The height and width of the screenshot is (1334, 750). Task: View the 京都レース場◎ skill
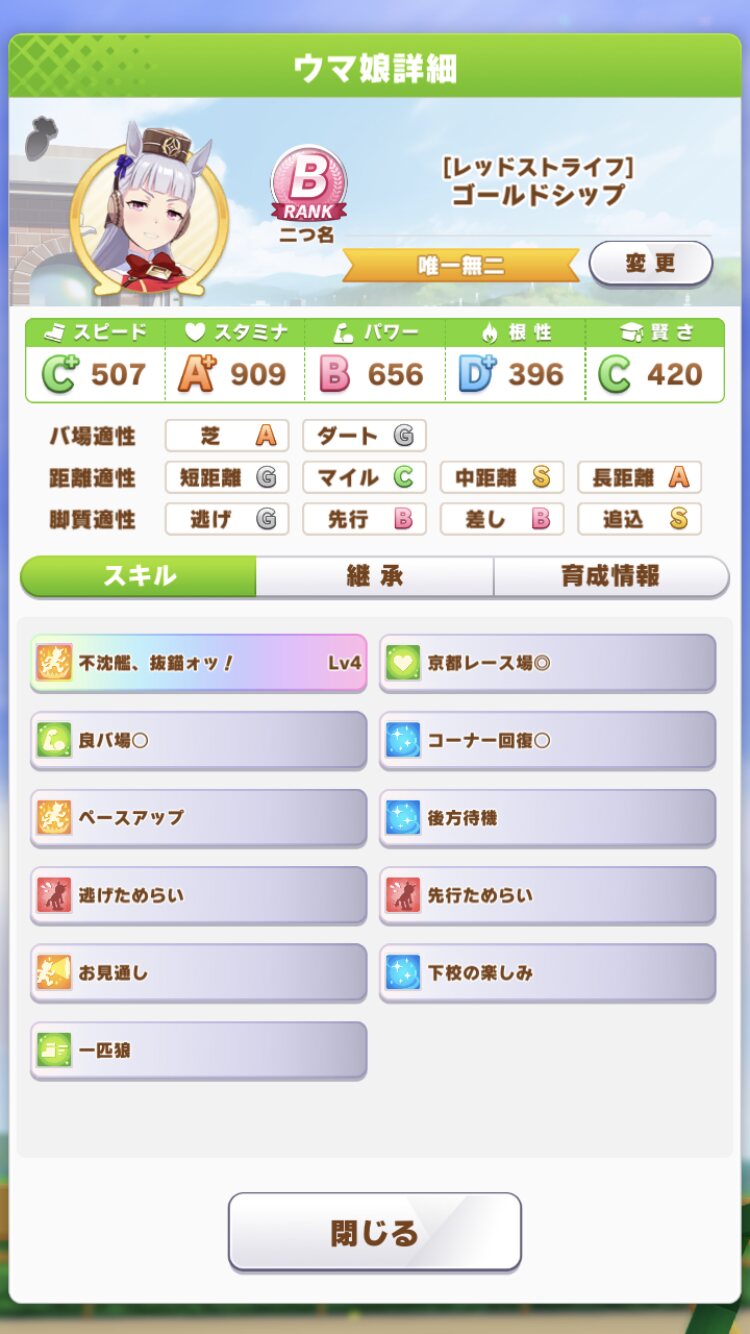pos(547,662)
